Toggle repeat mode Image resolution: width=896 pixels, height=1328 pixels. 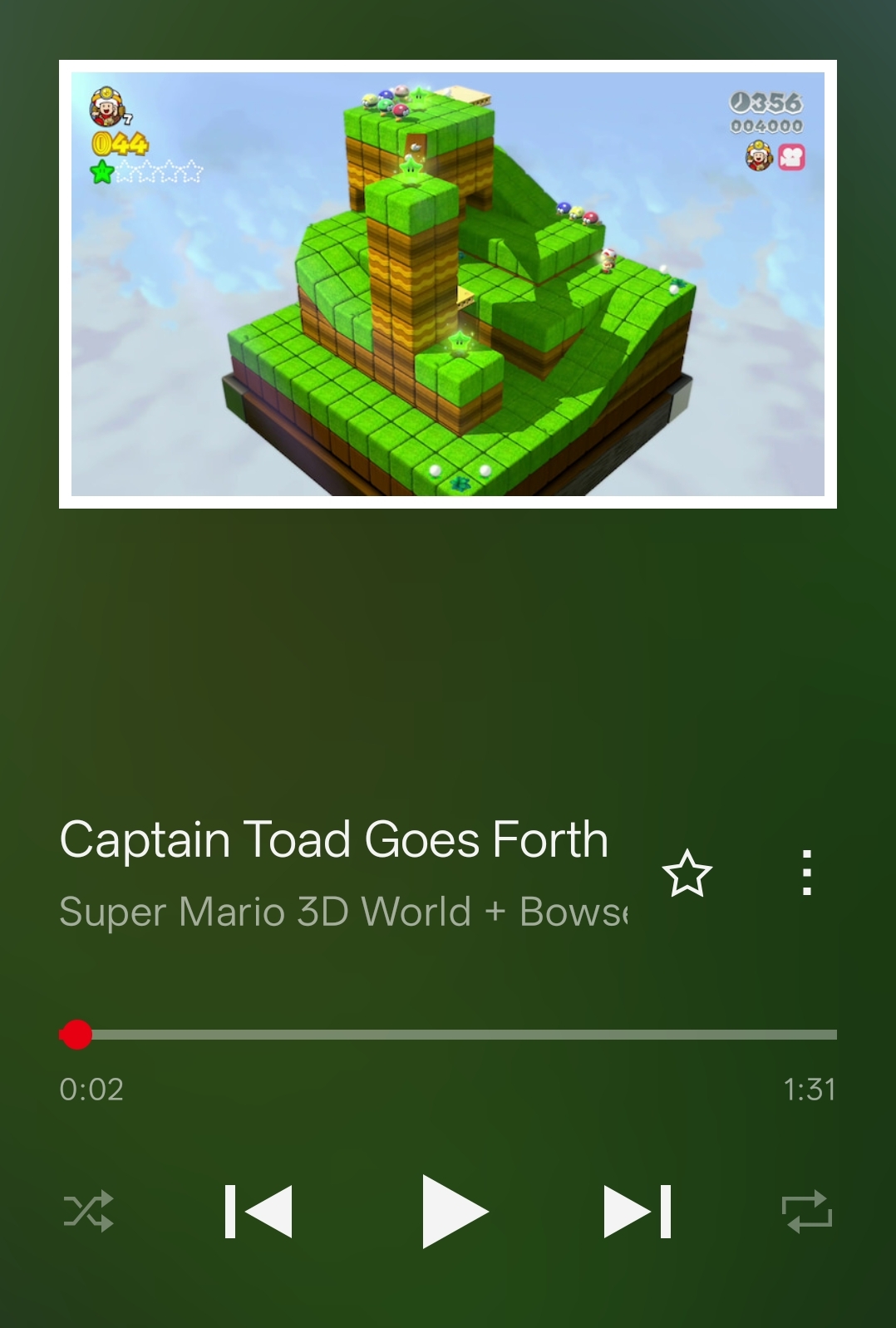pyautogui.click(x=806, y=1212)
